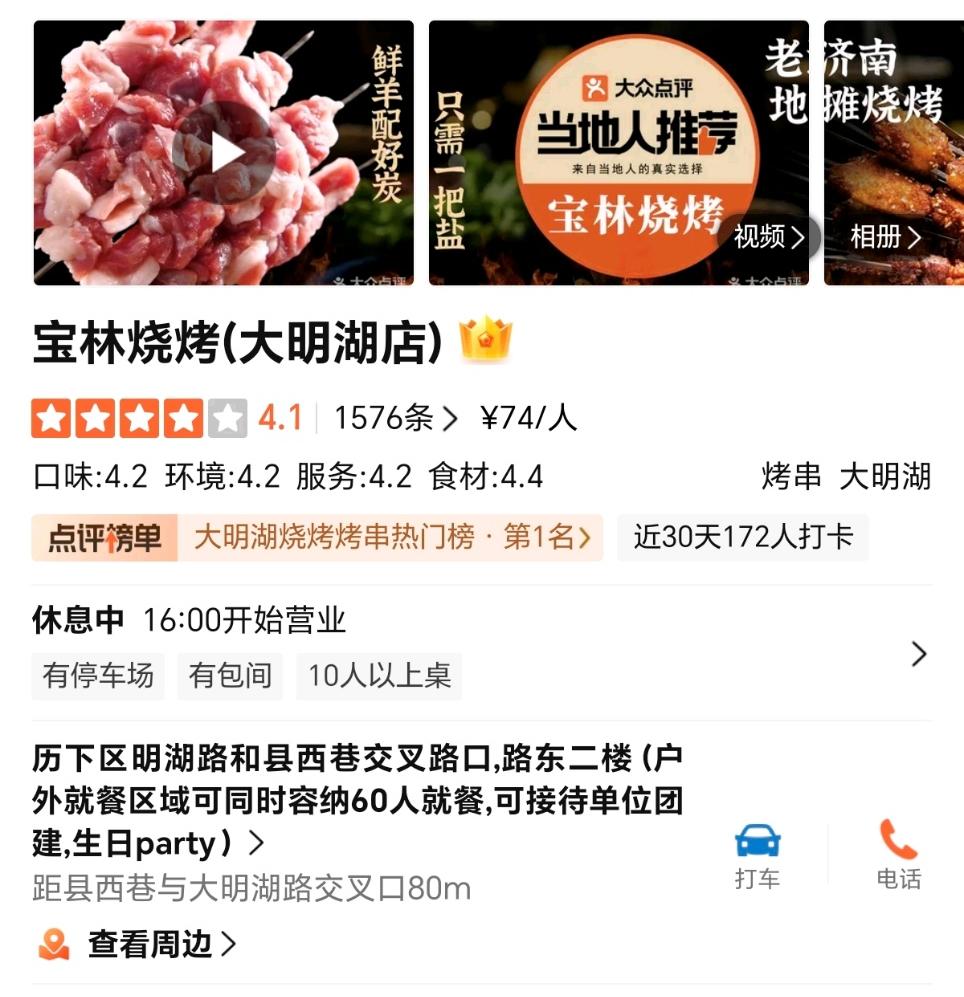Expand business hours and facilities details

918,654
